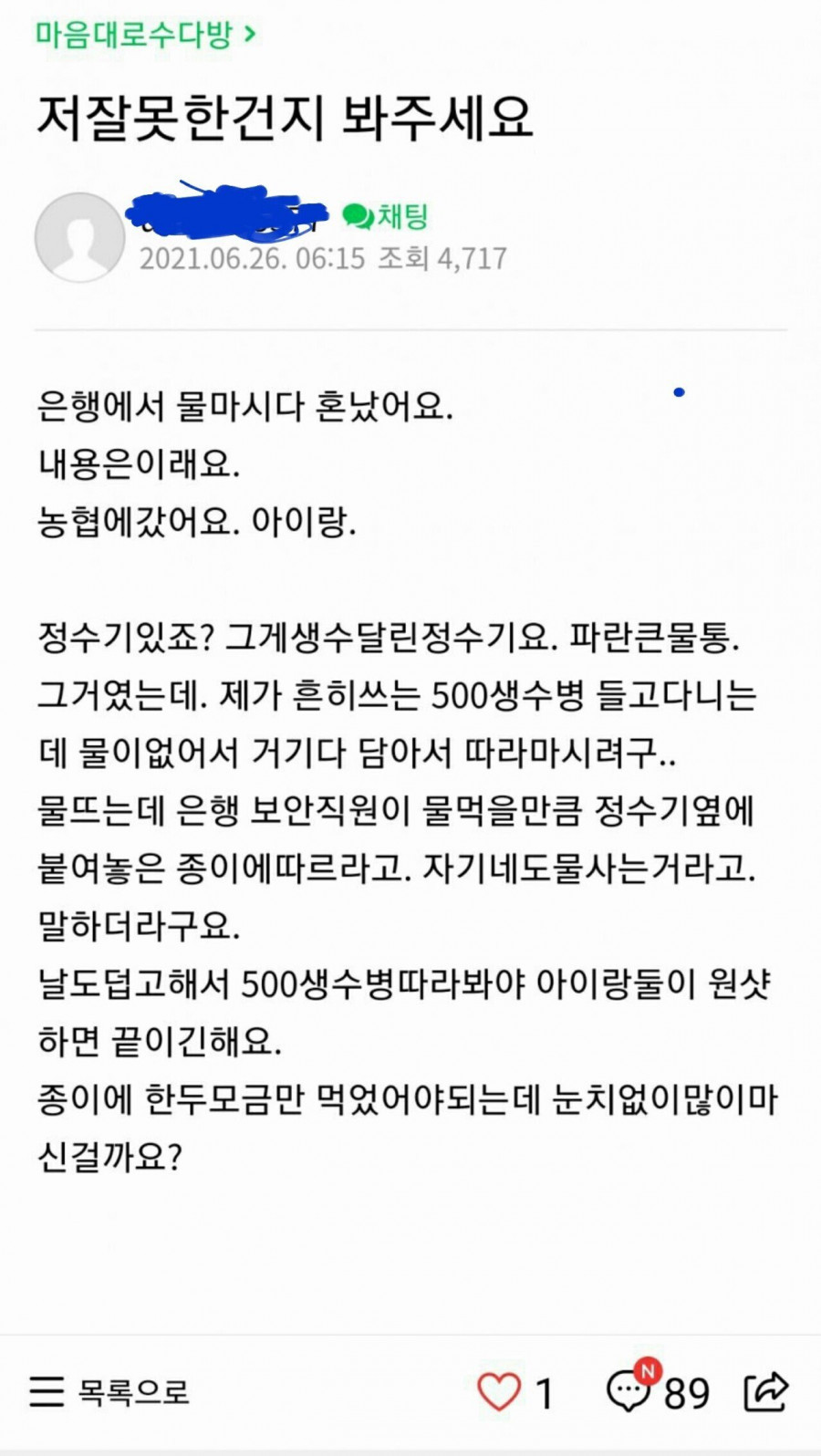This screenshot has width=821, height=1456.
Task: Like this post with the heart
Action: pos(499,1392)
